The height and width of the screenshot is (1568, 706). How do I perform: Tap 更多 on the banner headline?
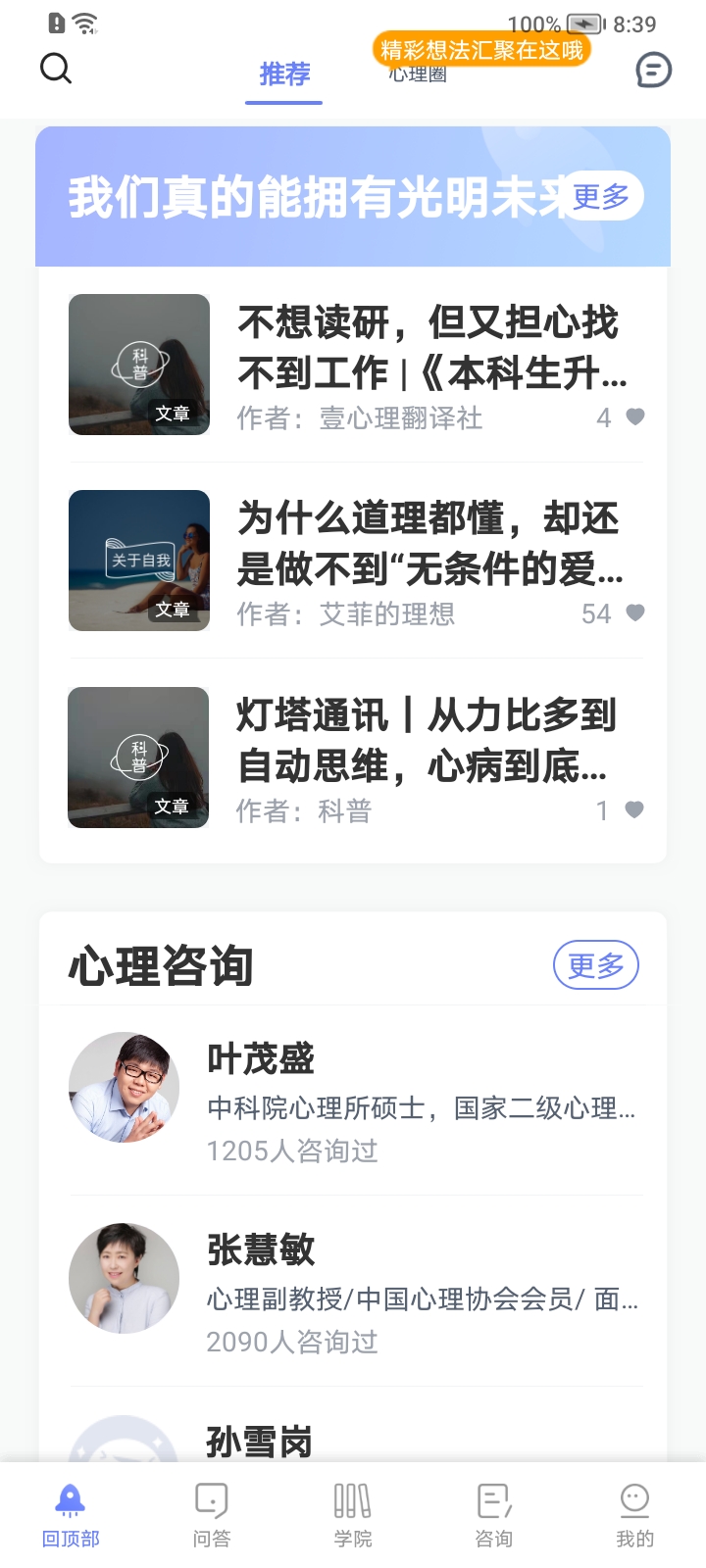tap(599, 196)
